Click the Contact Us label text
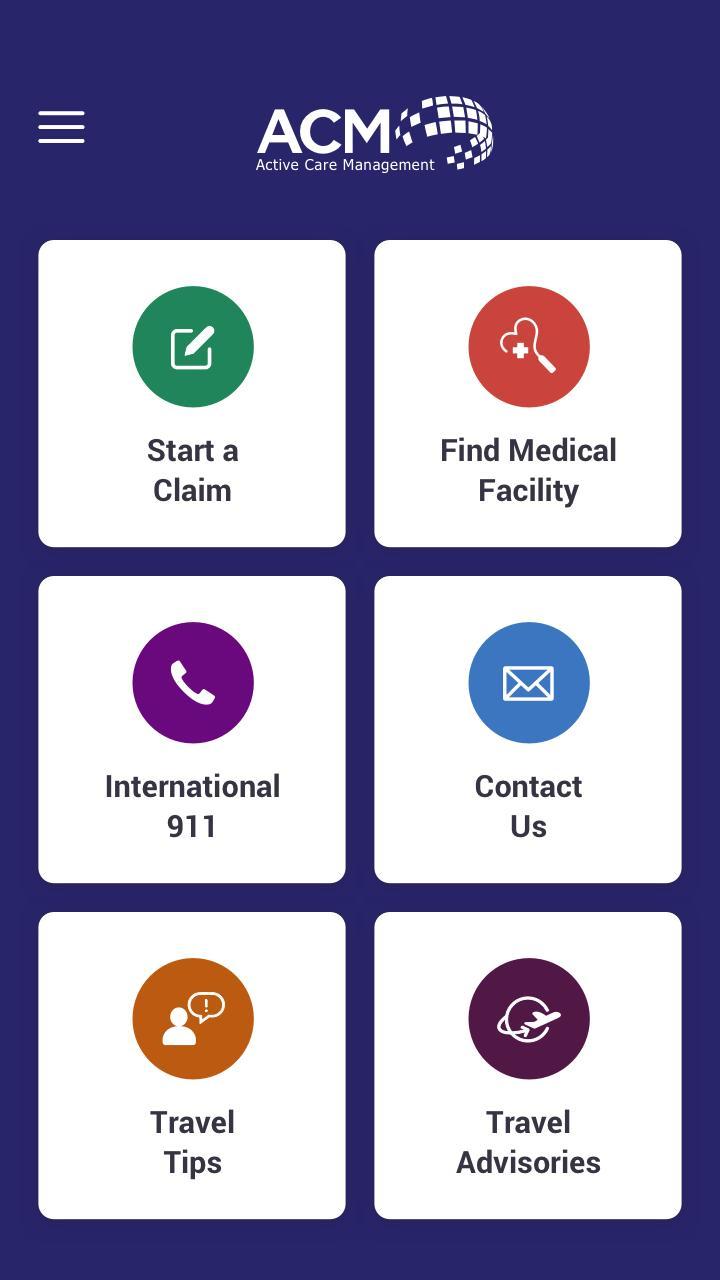 coord(529,806)
